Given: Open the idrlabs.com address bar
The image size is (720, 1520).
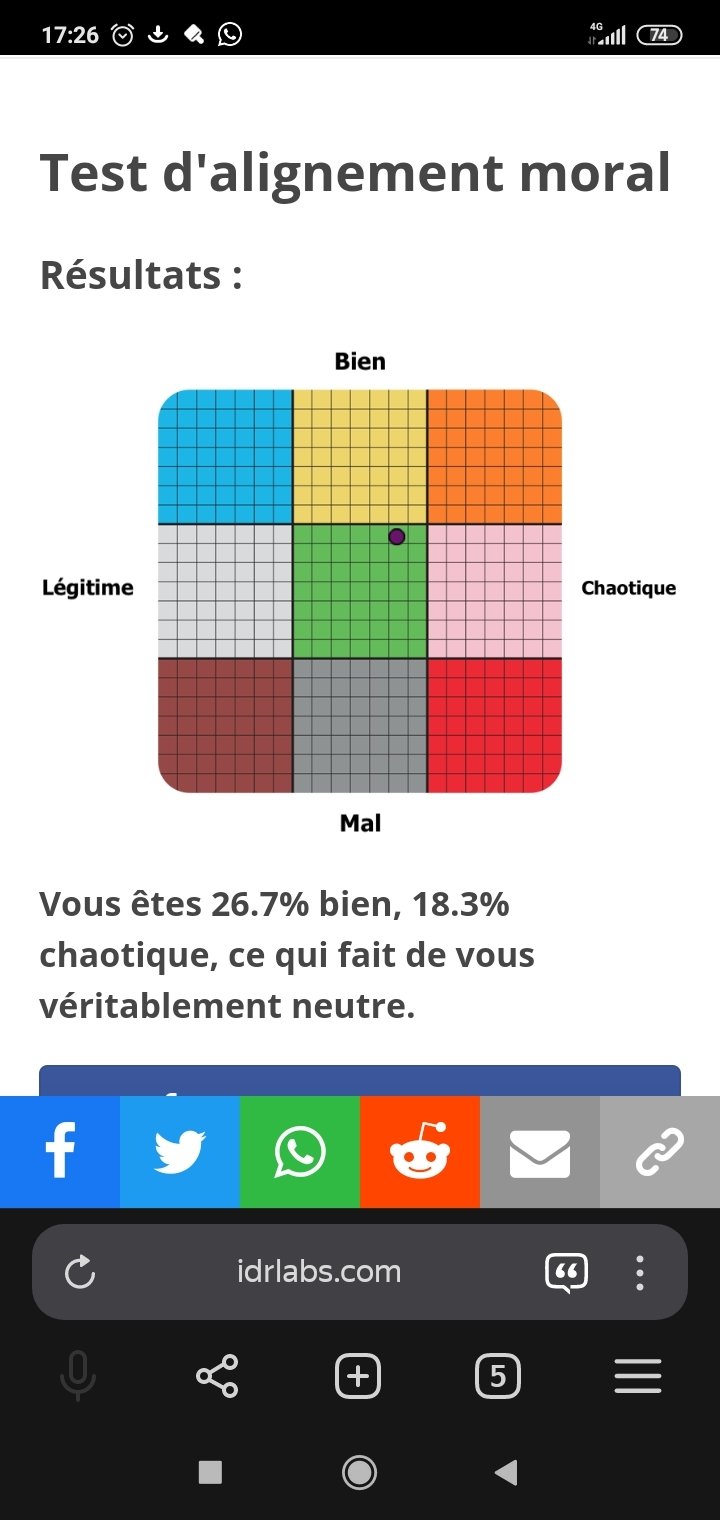Looking at the screenshot, I should pos(319,1272).
